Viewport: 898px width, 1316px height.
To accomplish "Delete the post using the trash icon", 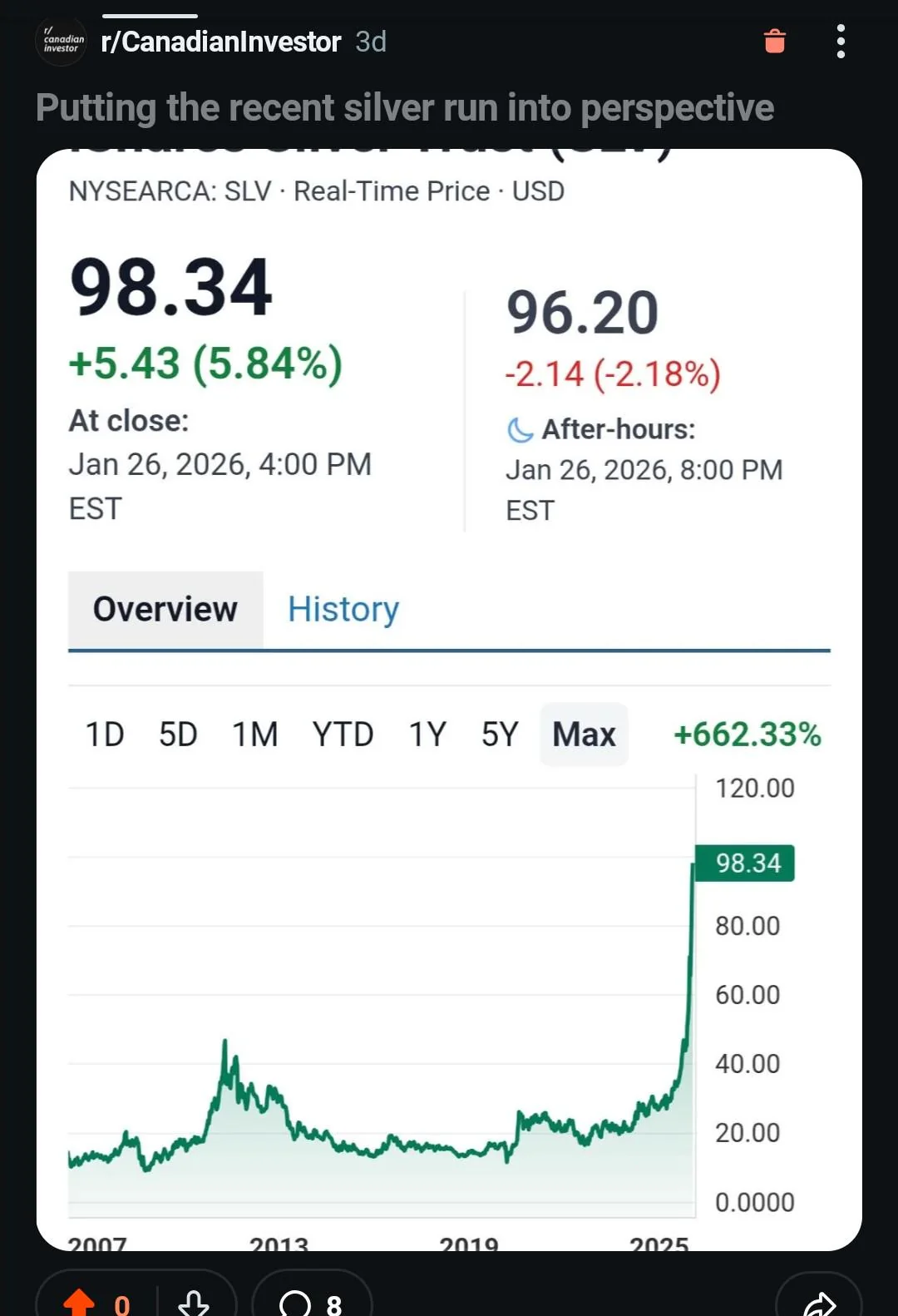I will [773, 40].
